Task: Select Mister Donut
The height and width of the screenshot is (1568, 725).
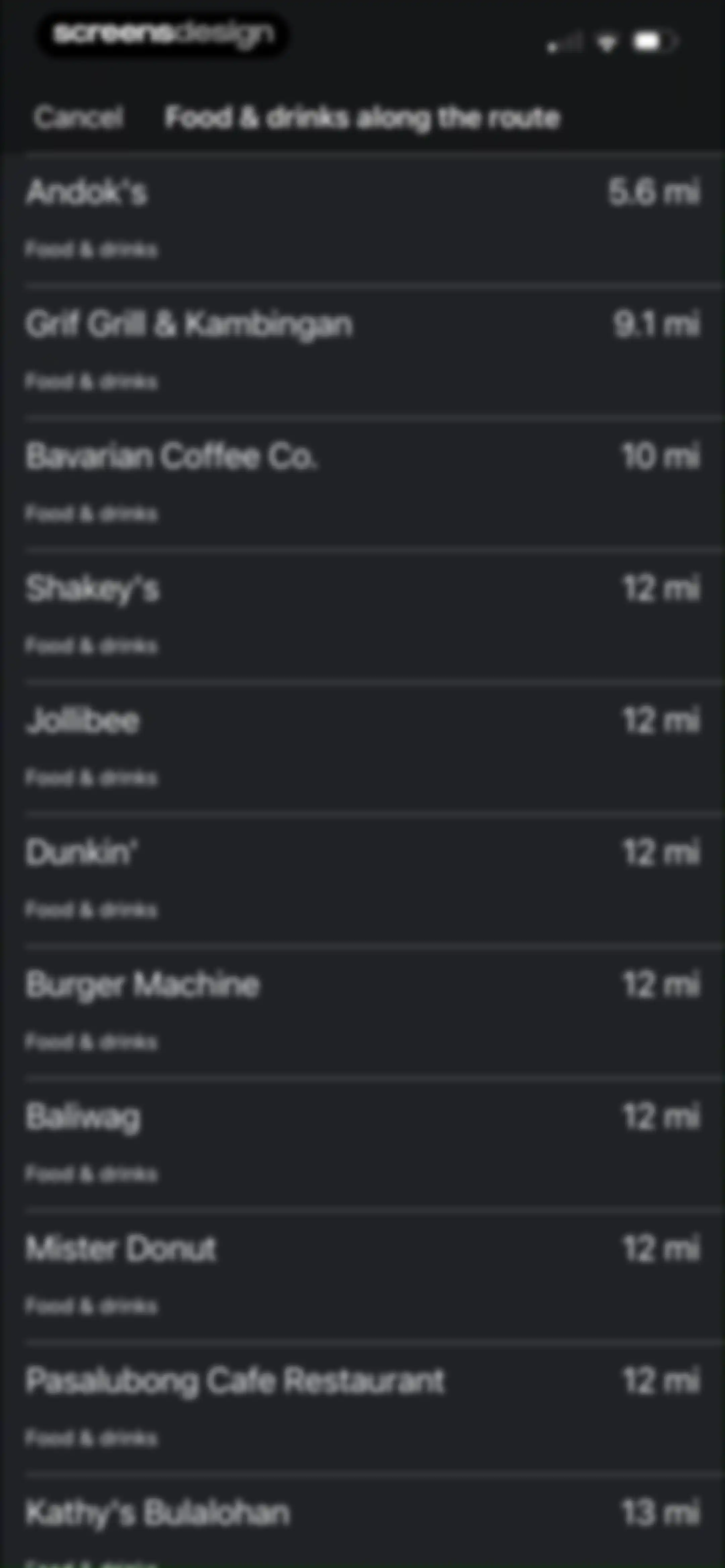Action: pos(363,1277)
